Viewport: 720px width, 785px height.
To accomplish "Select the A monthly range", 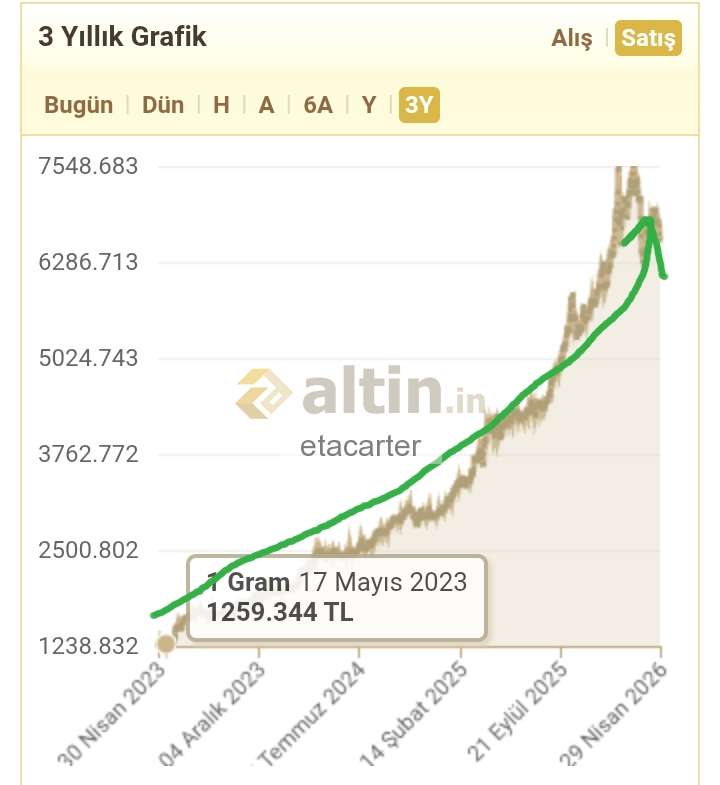I will point(266,105).
